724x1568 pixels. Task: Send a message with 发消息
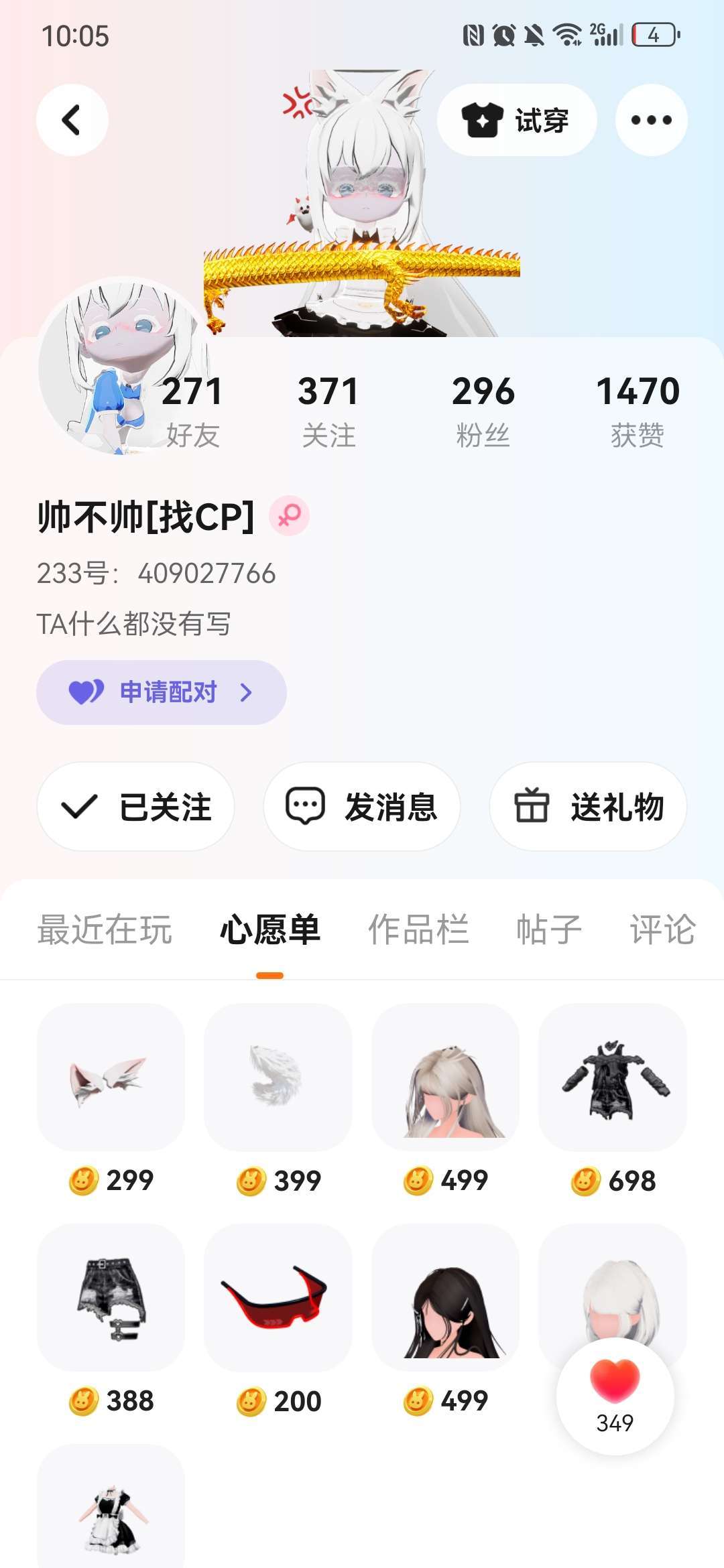coord(362,807)
